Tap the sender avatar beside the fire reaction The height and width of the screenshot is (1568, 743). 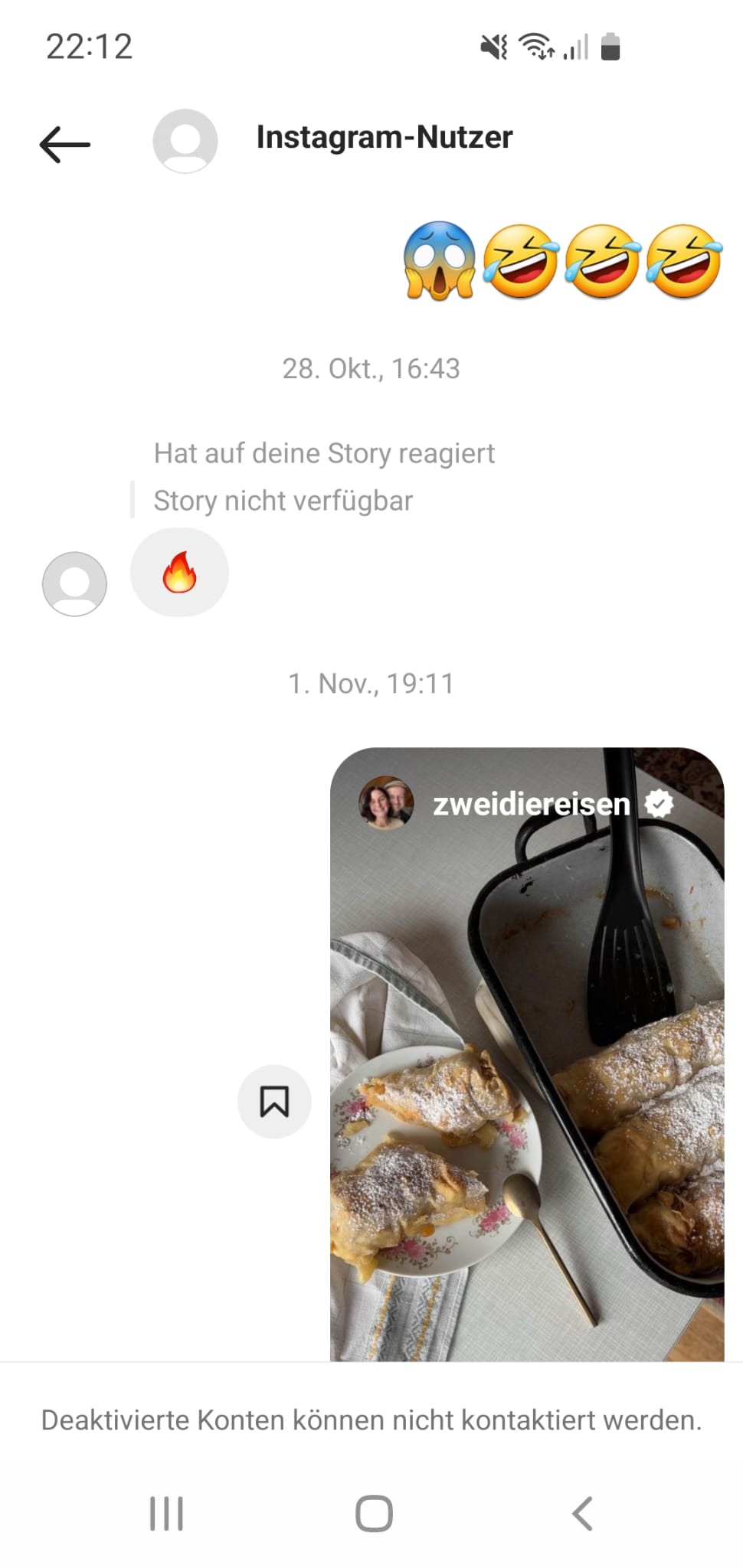click(x=74, y=584)
